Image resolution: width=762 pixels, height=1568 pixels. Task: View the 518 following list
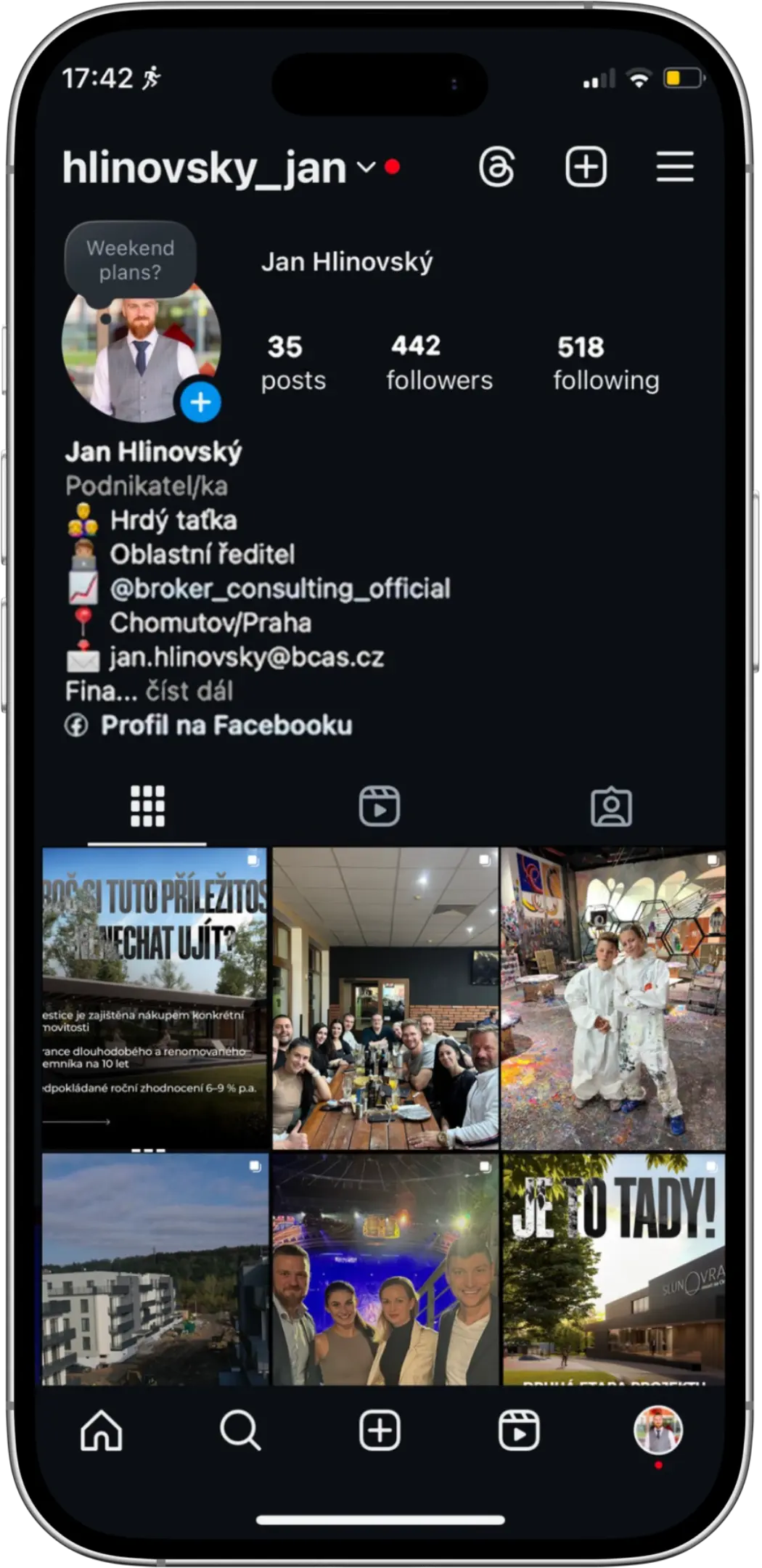coord(606,362)
